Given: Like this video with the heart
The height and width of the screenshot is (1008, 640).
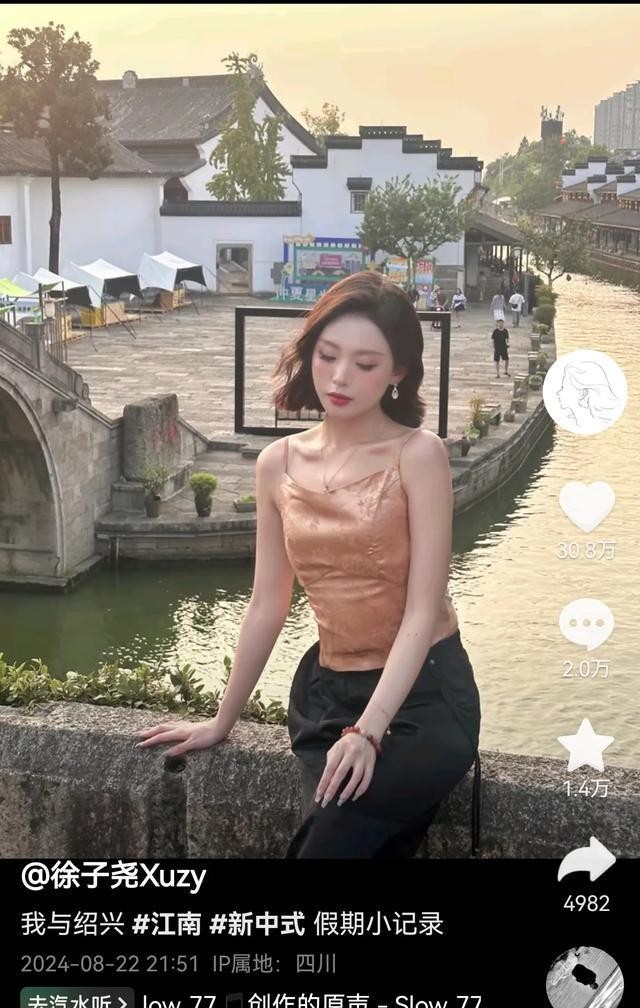Looking at the screenshot, I should click(x=586, y=506).
